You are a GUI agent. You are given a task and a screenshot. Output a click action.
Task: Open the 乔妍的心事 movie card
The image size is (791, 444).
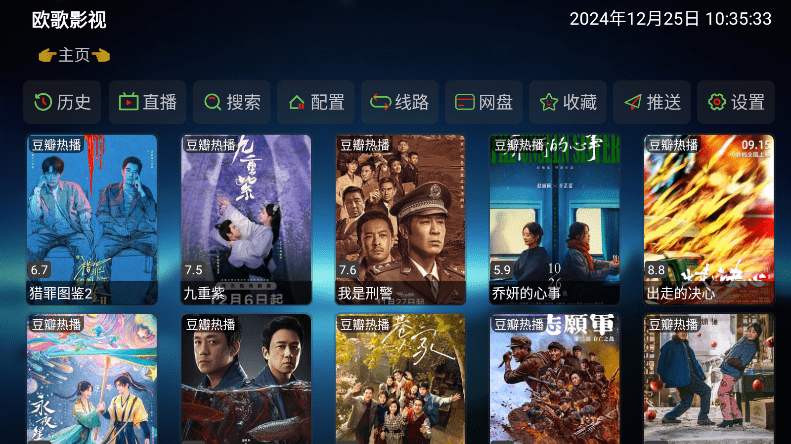(x=554, y=220)
